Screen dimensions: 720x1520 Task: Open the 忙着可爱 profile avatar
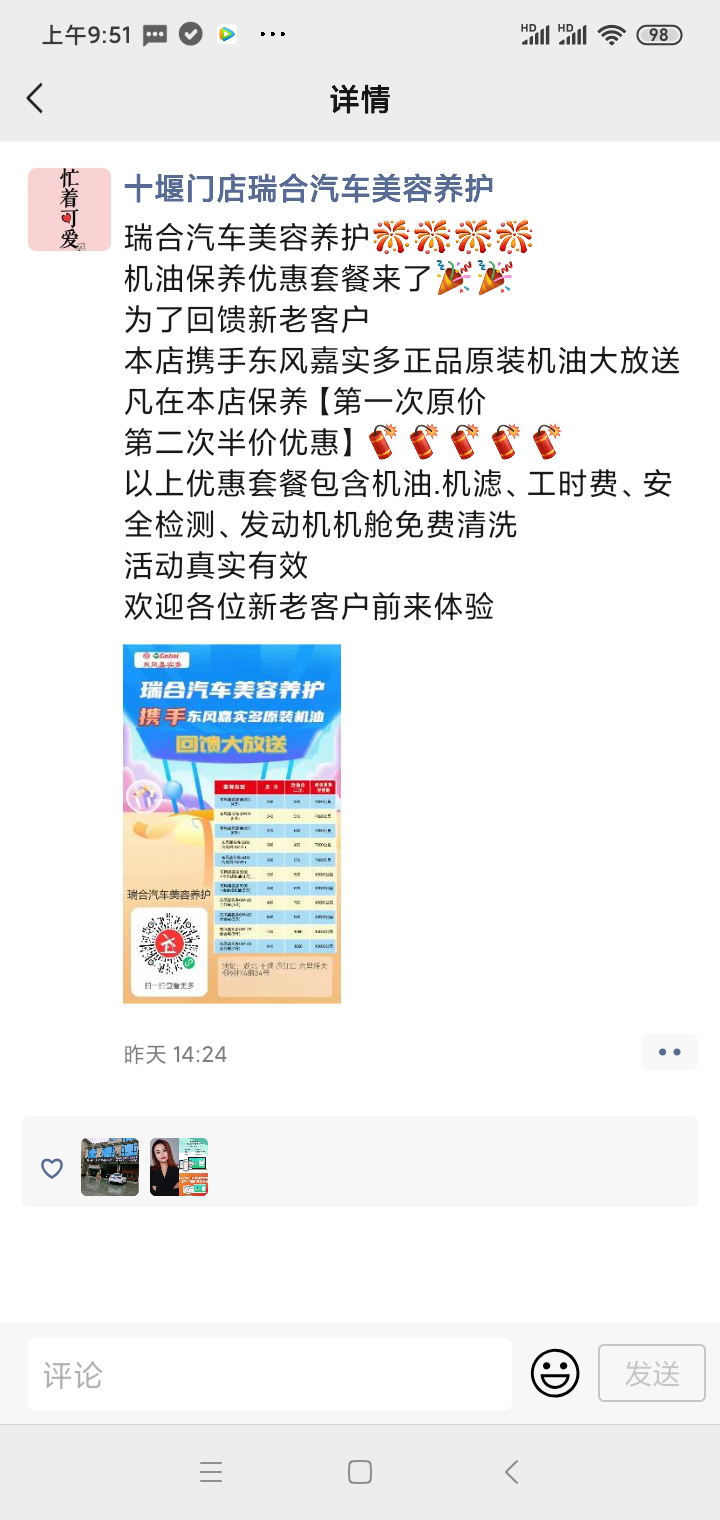[x=69, y=209]
